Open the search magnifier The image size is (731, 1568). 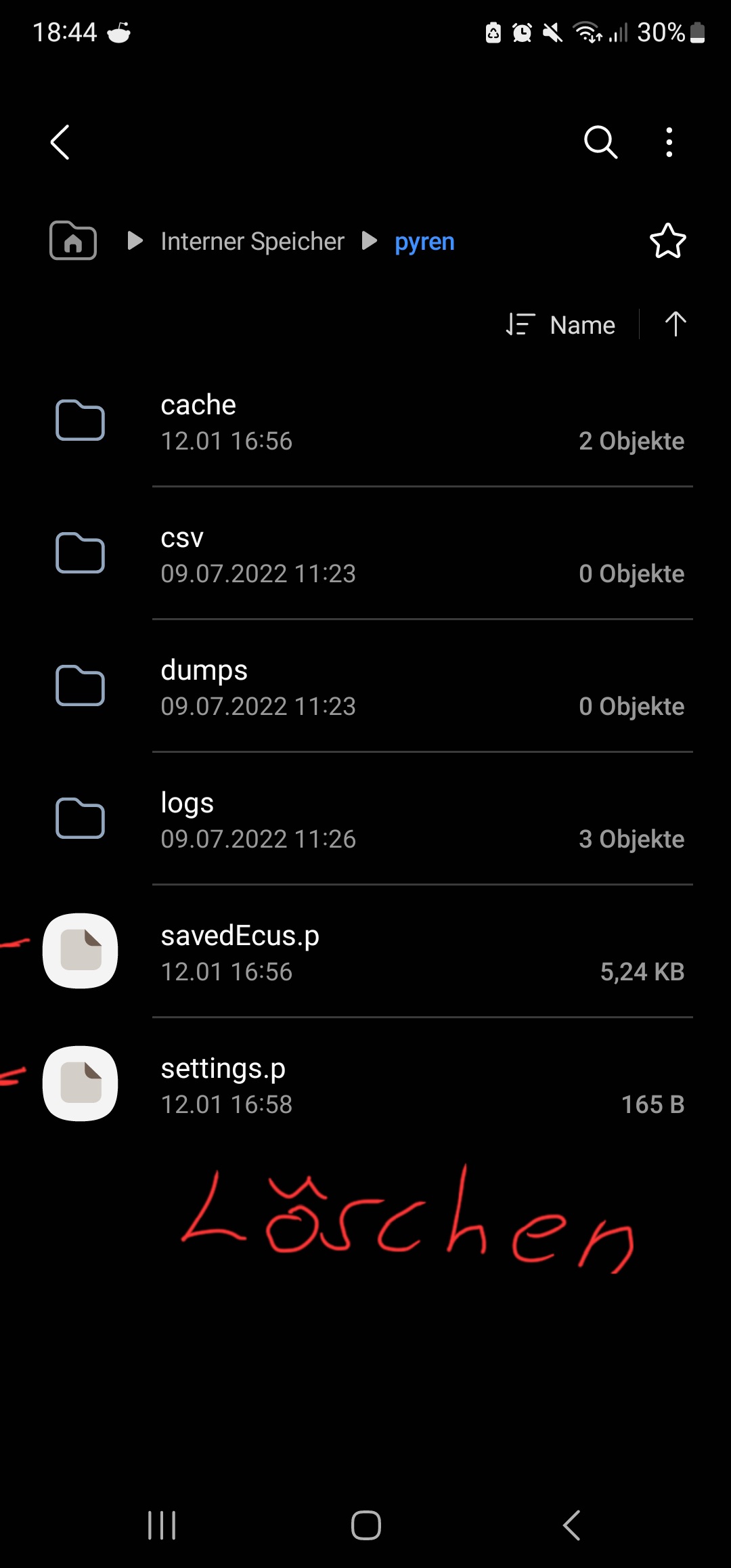click(x=600, y=142)
